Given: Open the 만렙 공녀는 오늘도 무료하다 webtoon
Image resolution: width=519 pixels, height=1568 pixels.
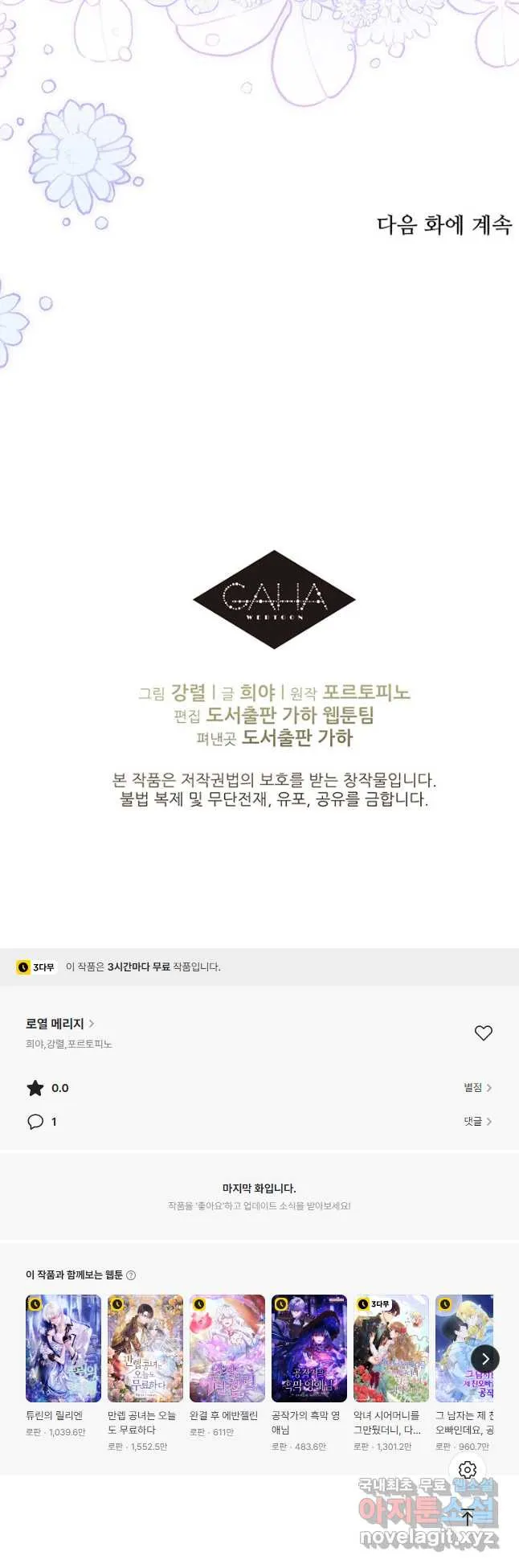Looking at the screenshot, I should point(145,1348).
